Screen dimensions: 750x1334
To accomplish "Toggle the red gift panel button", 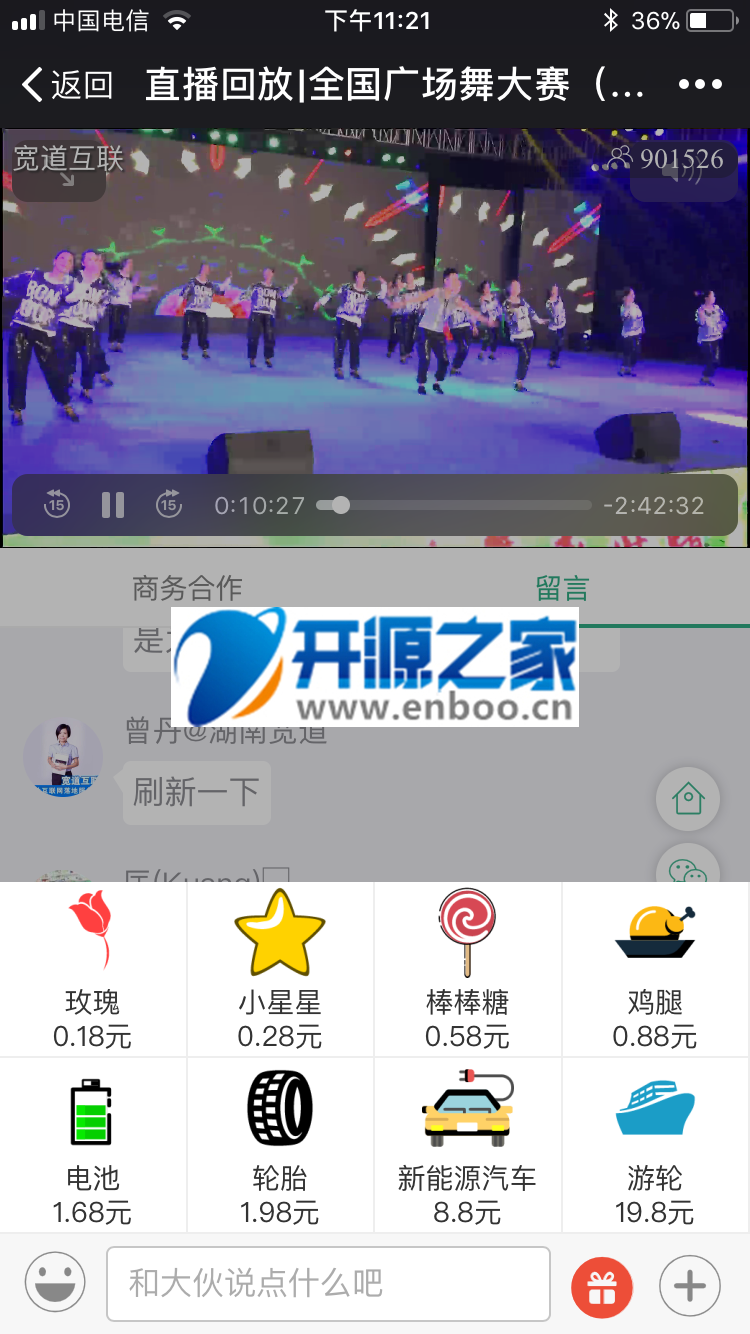I will click(x=601, y=1285).
